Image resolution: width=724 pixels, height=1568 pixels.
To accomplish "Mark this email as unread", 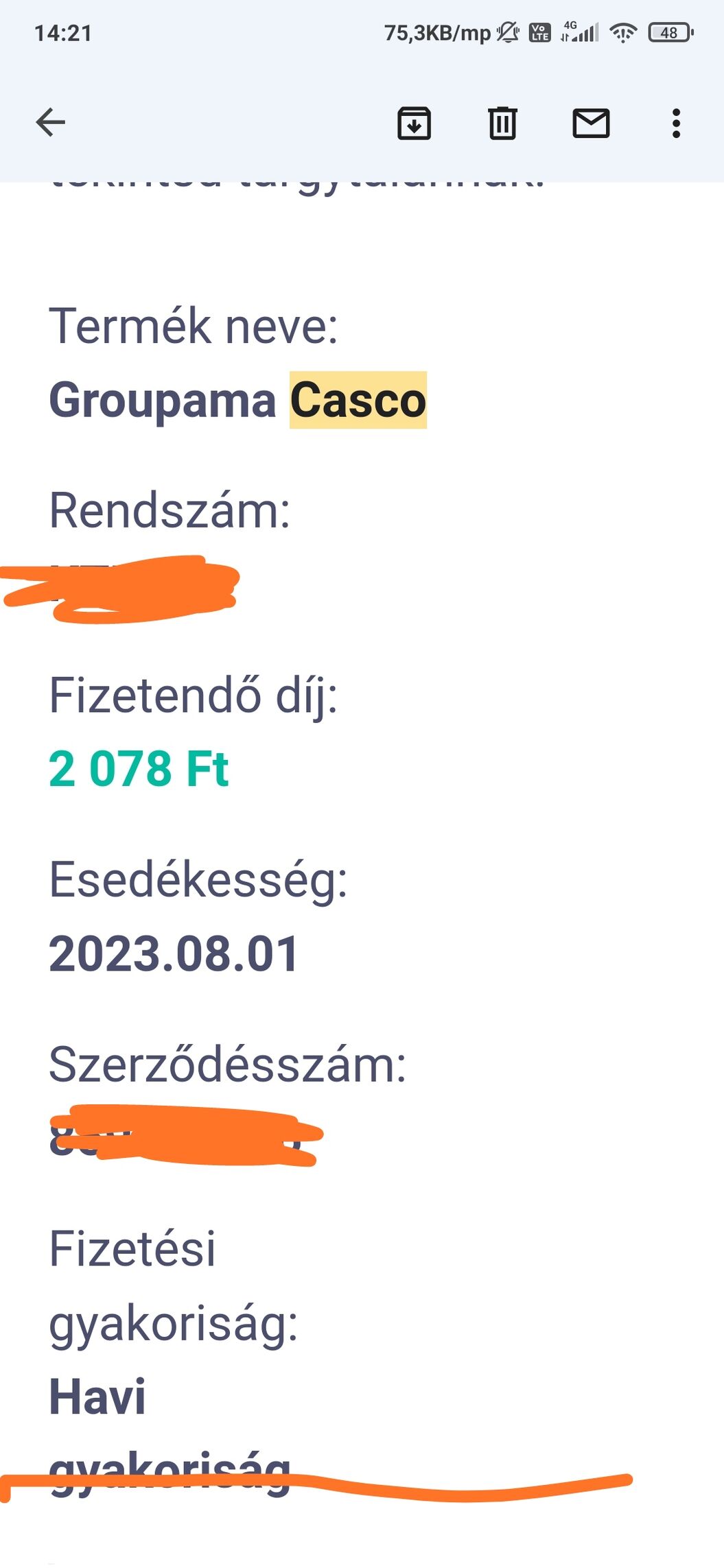I will (x=591, y=123).
